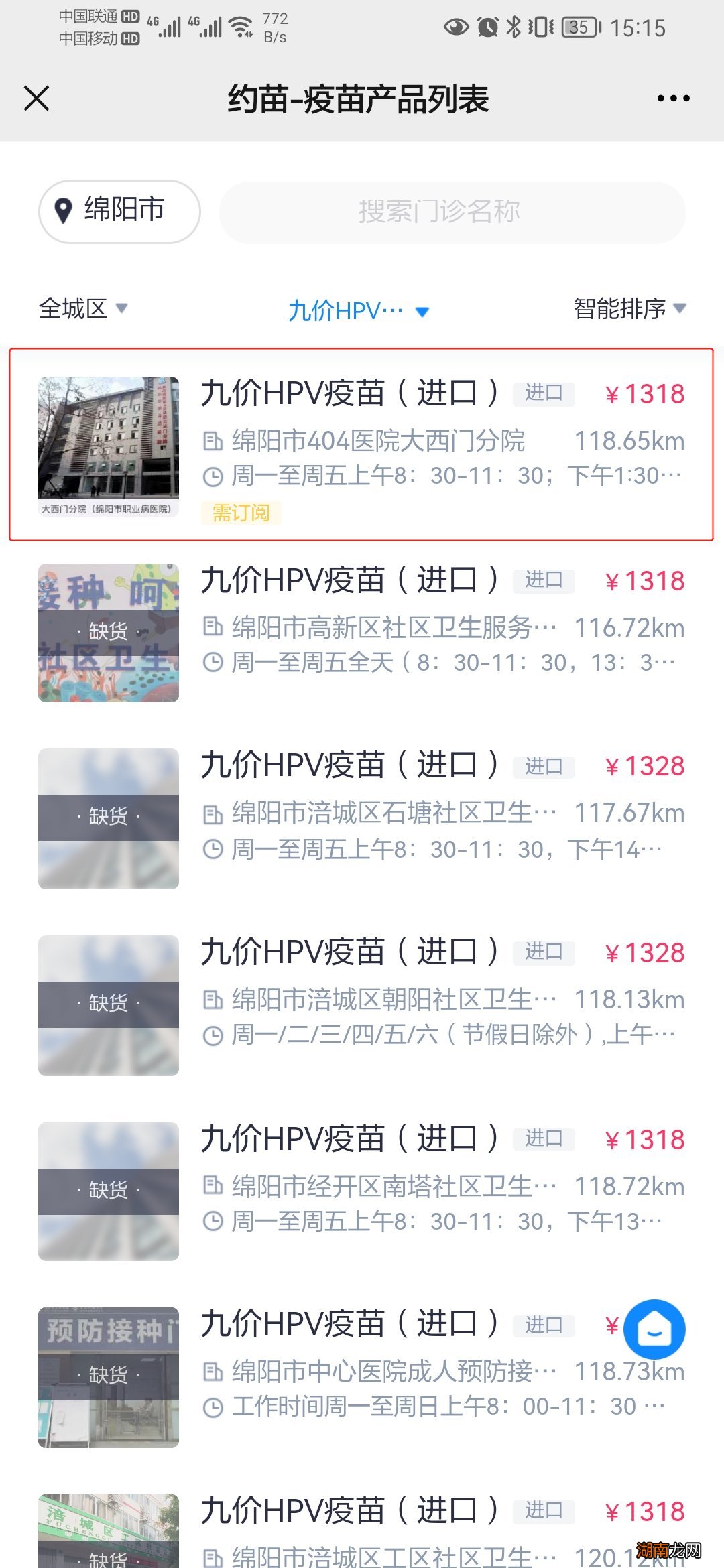Toggle the 缺货 badge on 高新区社区卫生 listing

109,631
